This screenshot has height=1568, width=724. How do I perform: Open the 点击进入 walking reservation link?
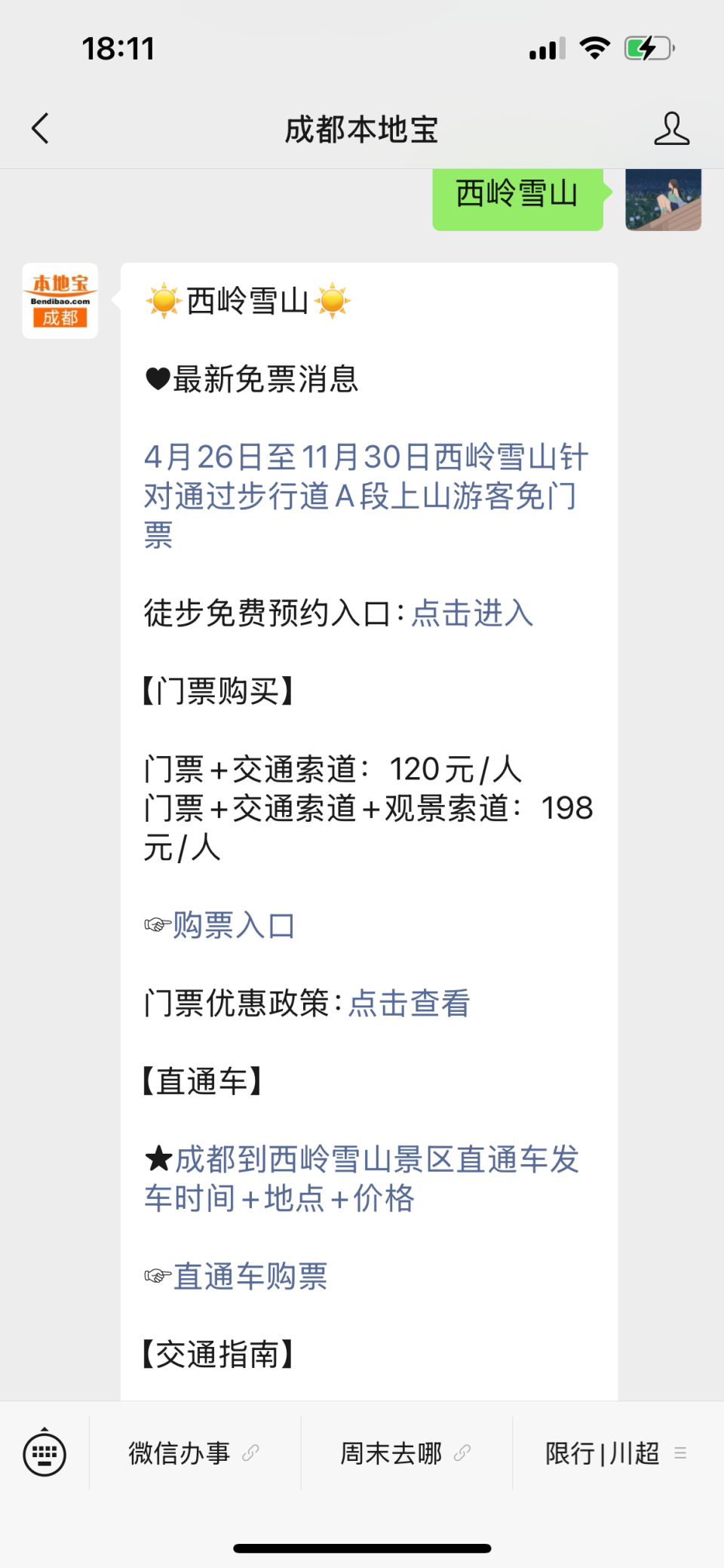tap(471, 615)
